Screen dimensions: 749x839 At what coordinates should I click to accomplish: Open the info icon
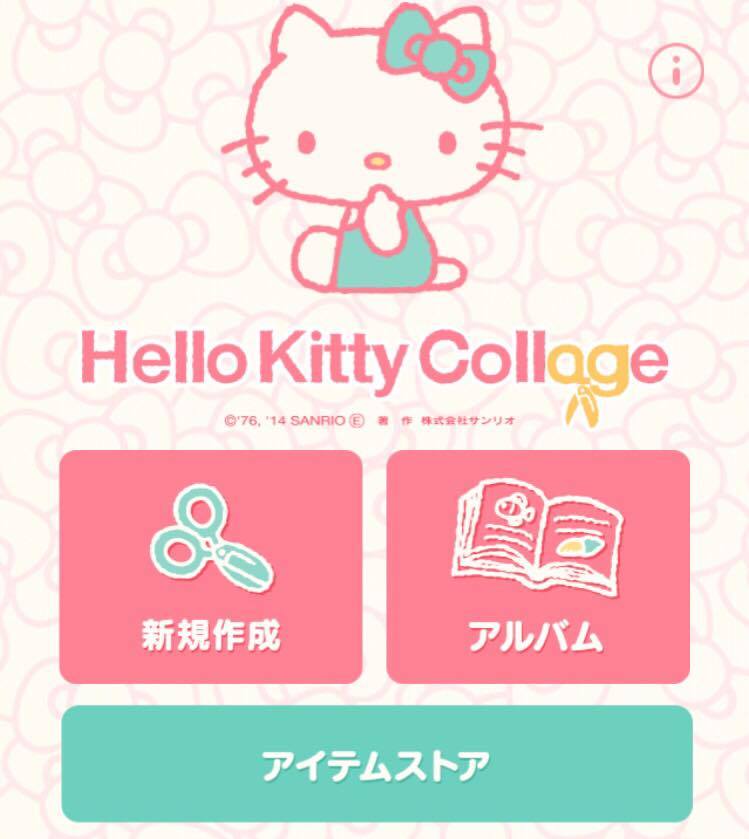click(676, 70)
